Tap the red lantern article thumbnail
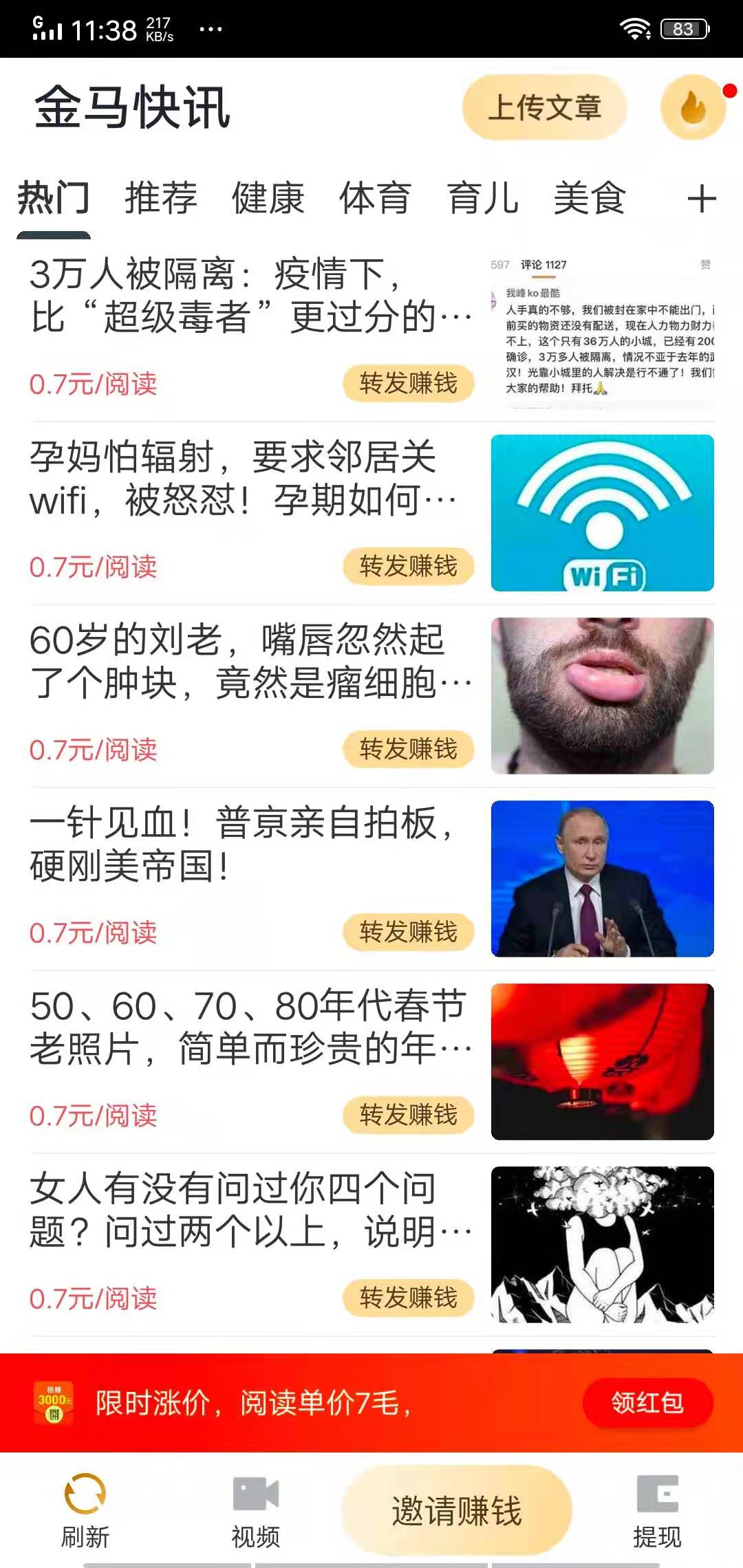 click(x=601, y=1060)
